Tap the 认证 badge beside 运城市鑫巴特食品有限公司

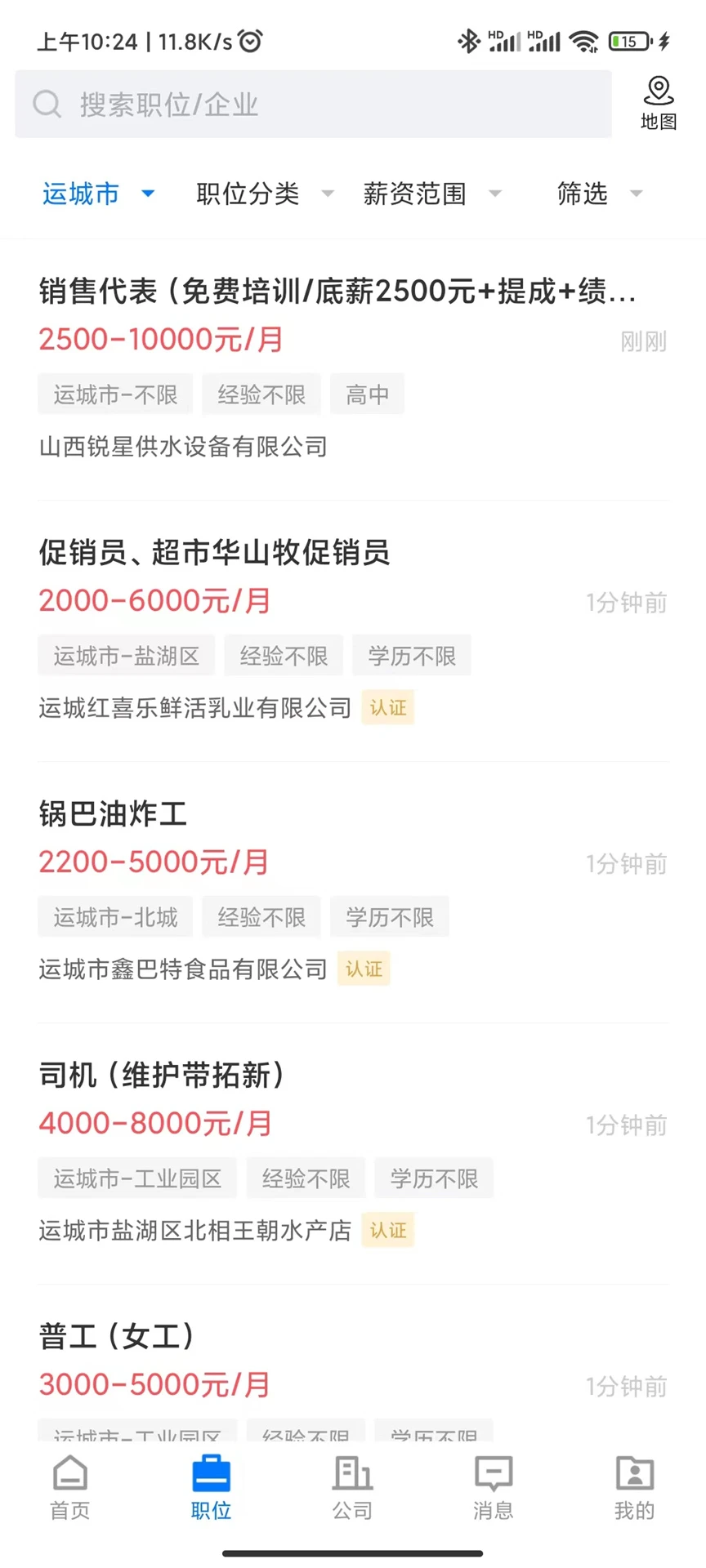[364, 969]
